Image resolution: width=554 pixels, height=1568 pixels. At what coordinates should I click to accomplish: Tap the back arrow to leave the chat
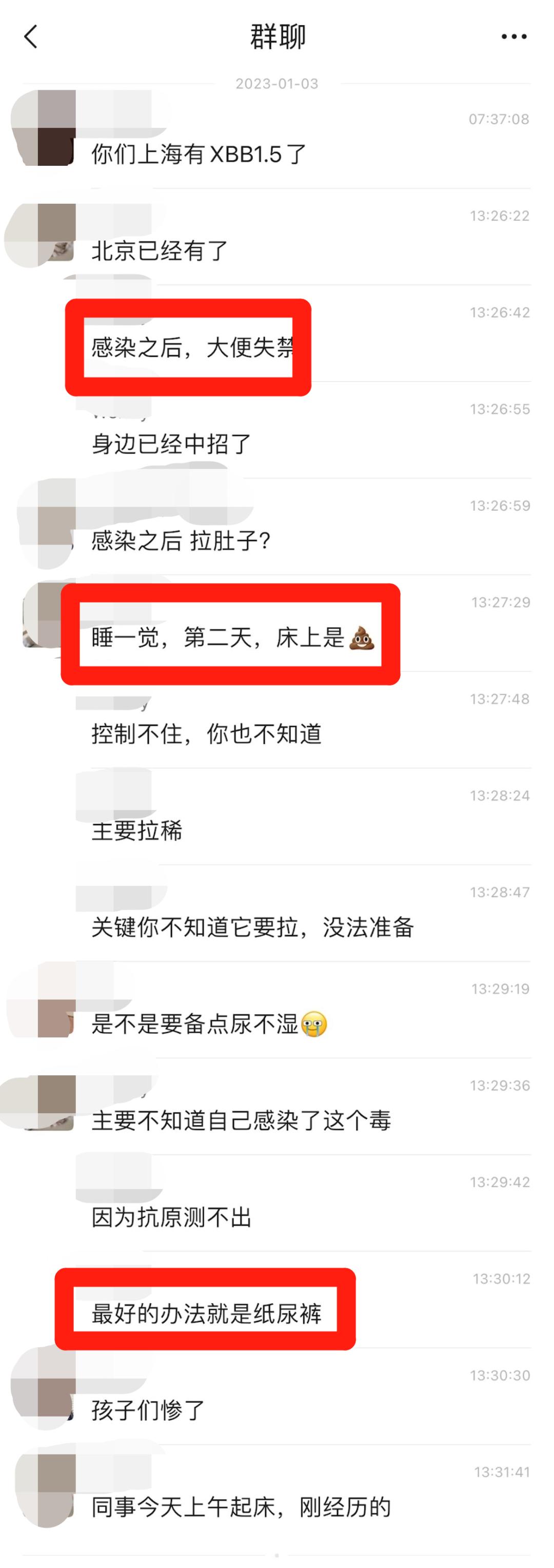30,36
